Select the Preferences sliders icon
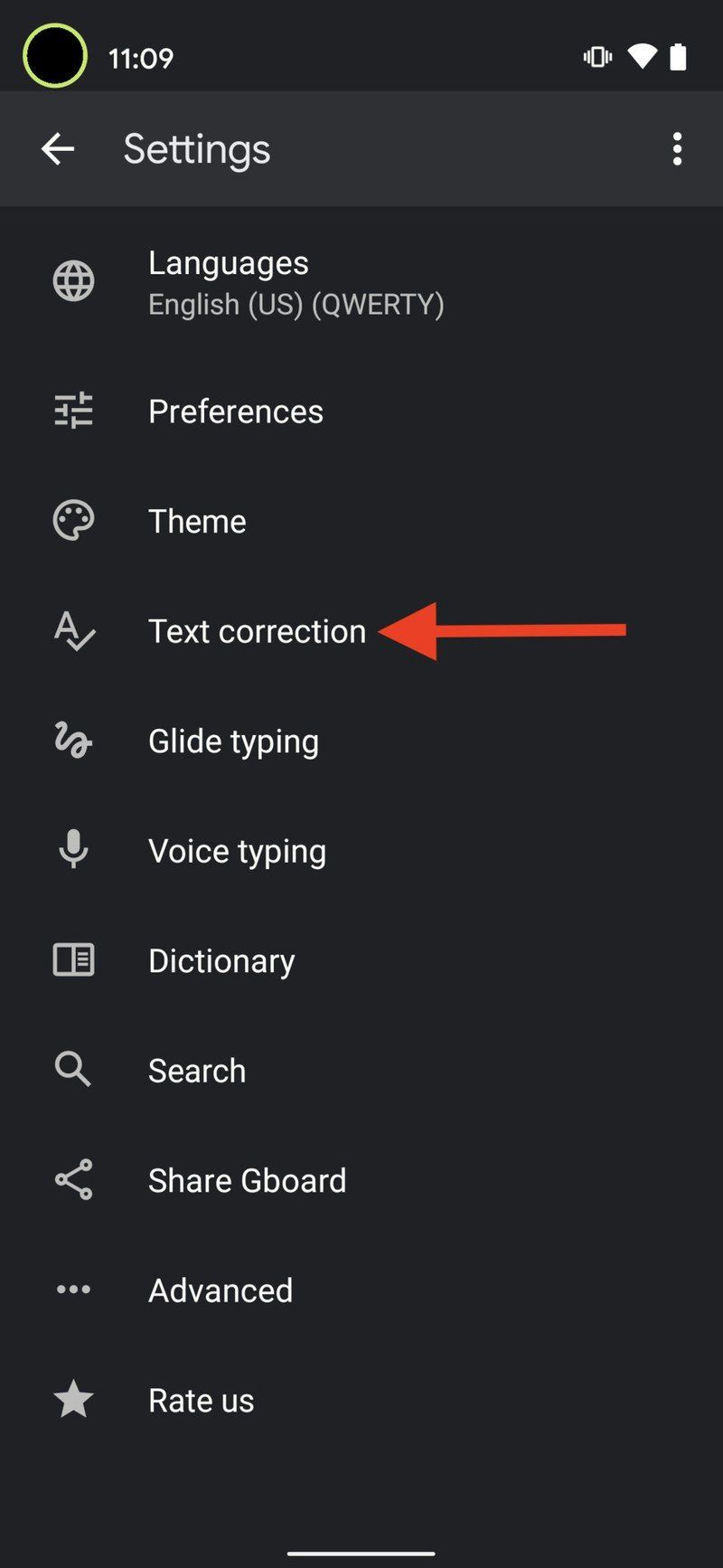723x1568 pixels. [x=72, y=410]
